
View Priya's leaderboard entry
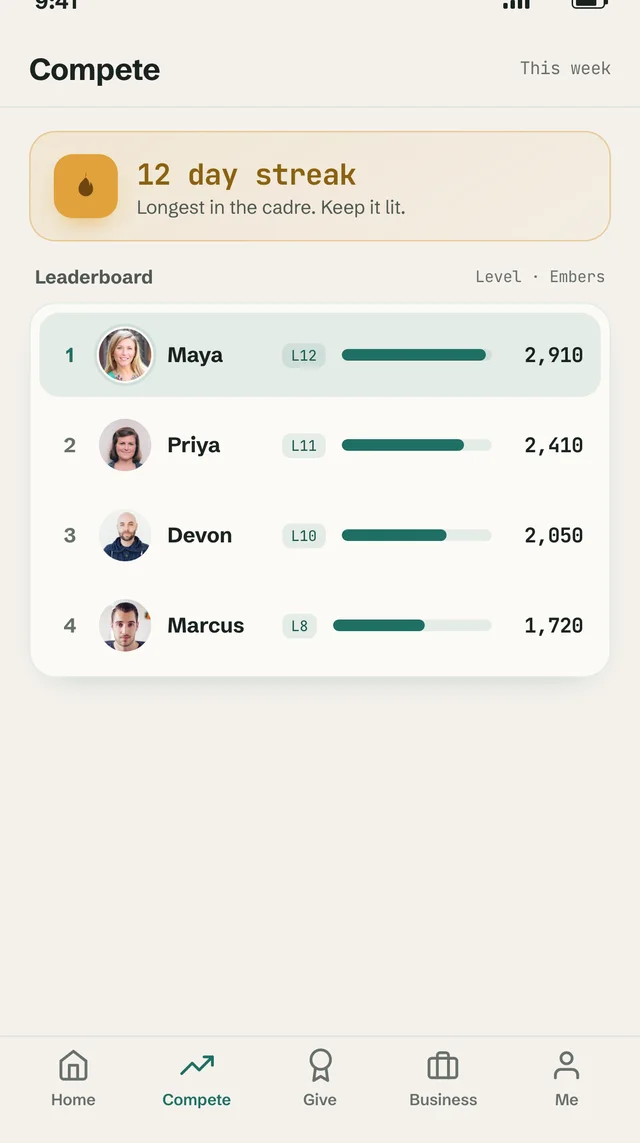[320, 445]
